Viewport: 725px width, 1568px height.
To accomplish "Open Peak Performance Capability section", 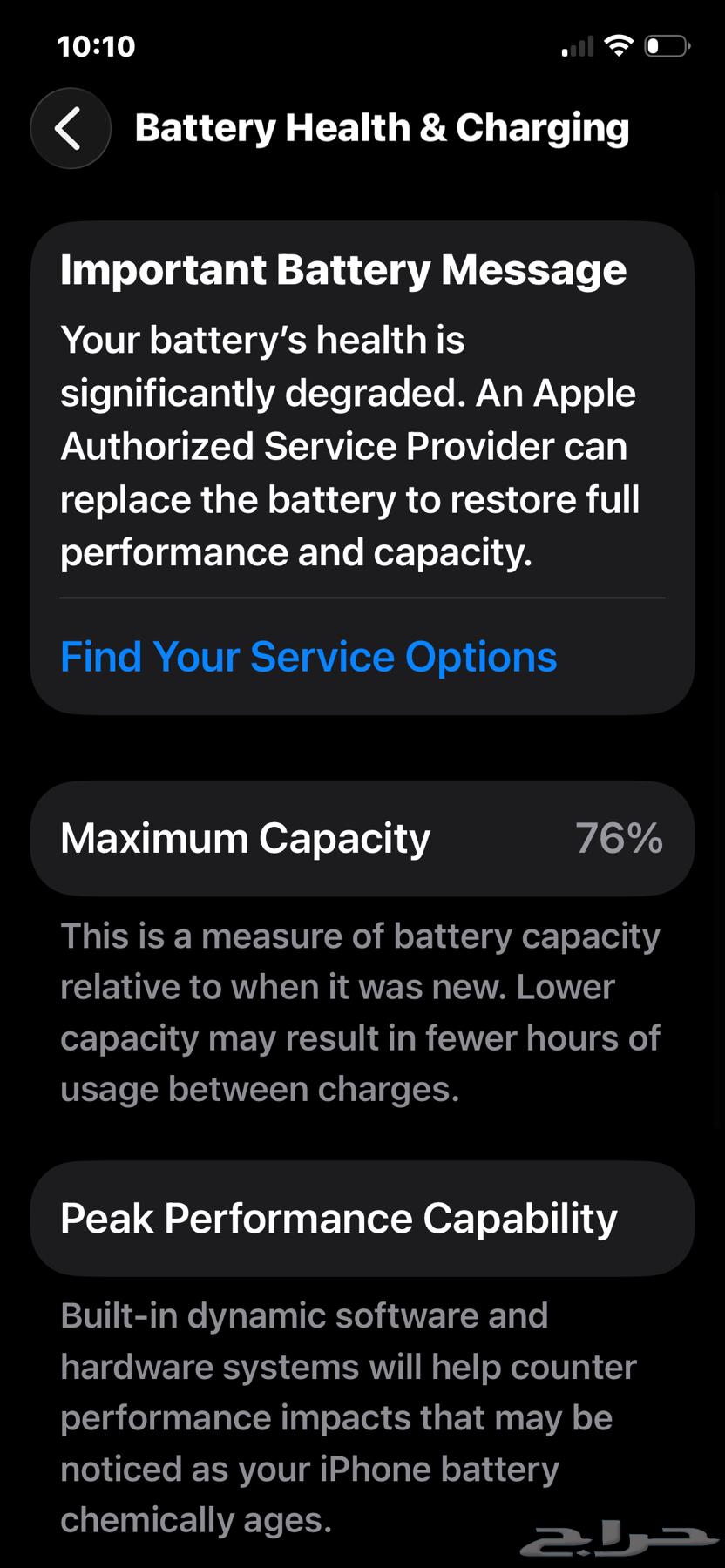I will (x=362, y=1219).
